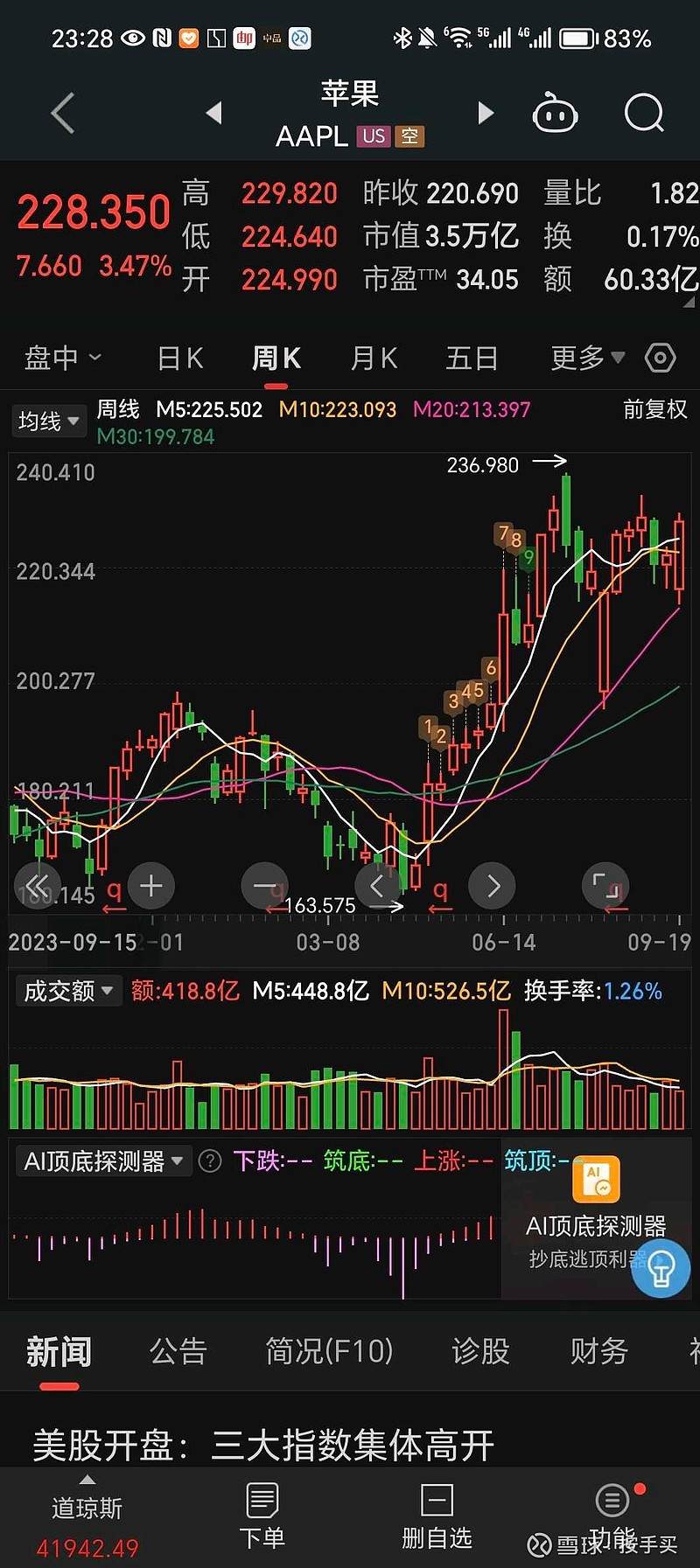Image resolution: width=700 pixels, height=1568 pixels.
Task: Expand the 均线 moving-average dropdown
Action: pyautogui.click(x=48, y=421)
